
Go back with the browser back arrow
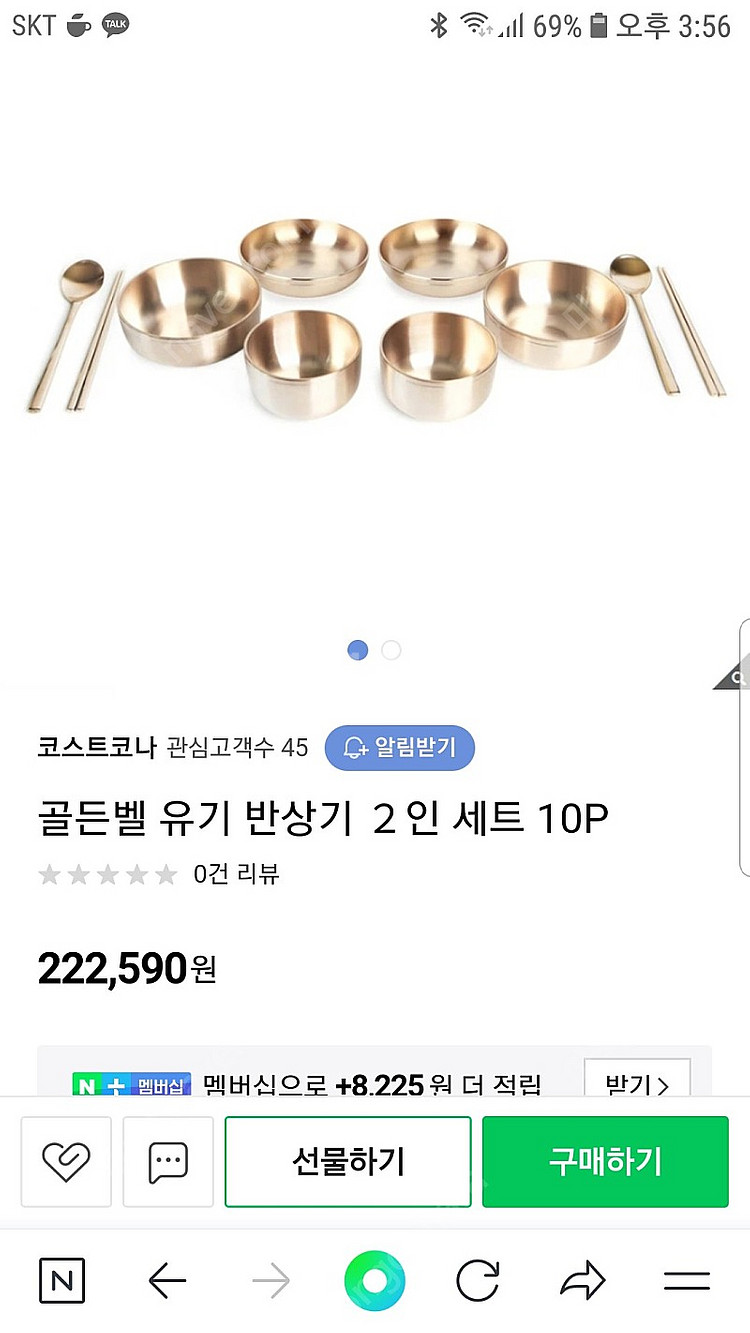pos(167,1281)
